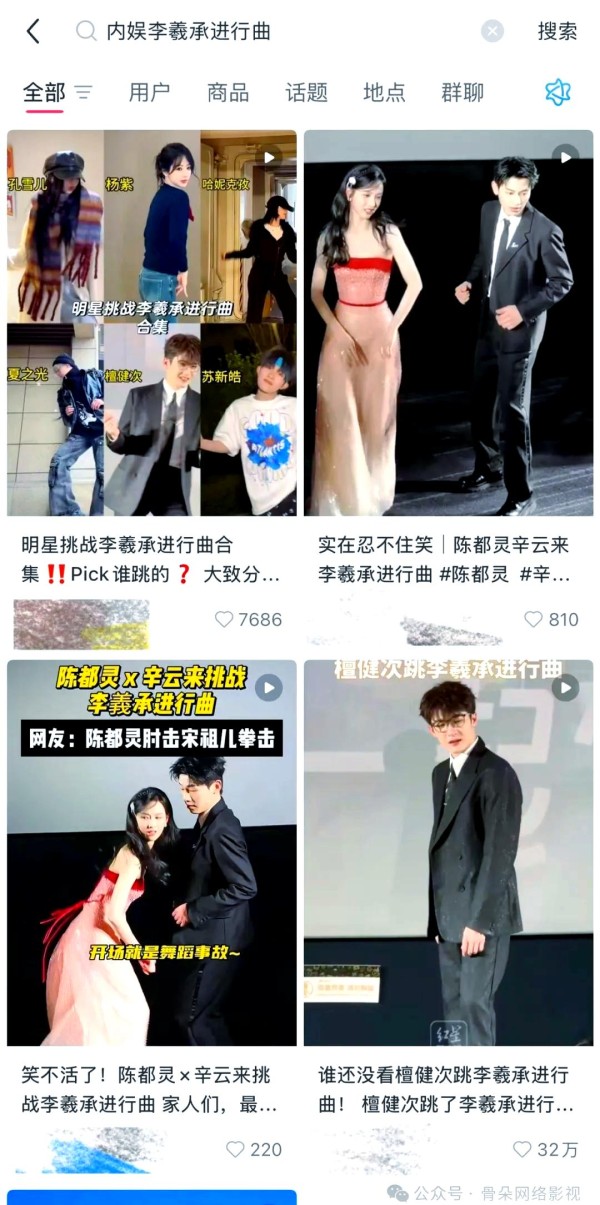Switch to the 话题 tab
This screenshot has width=600, height=1205.
pyautogui.click(x=306, y=93)
